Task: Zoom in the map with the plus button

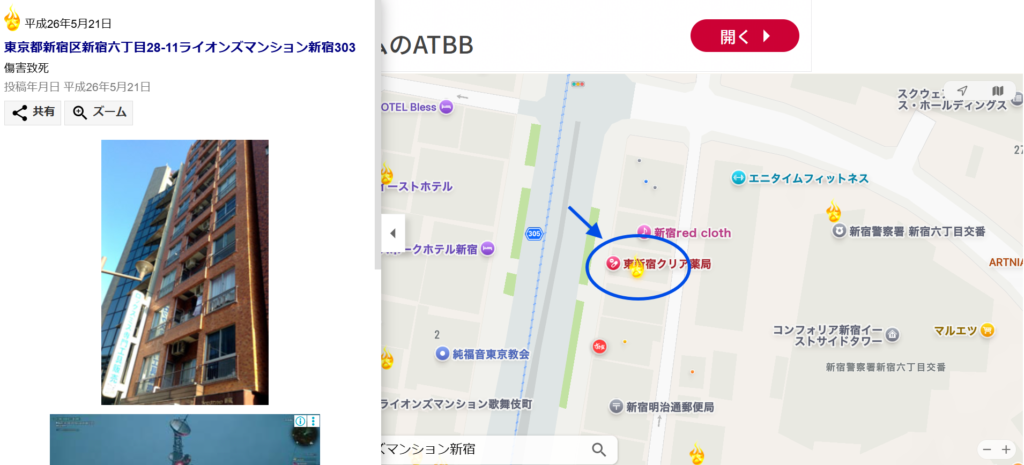Action: (x=1006, y=450)
